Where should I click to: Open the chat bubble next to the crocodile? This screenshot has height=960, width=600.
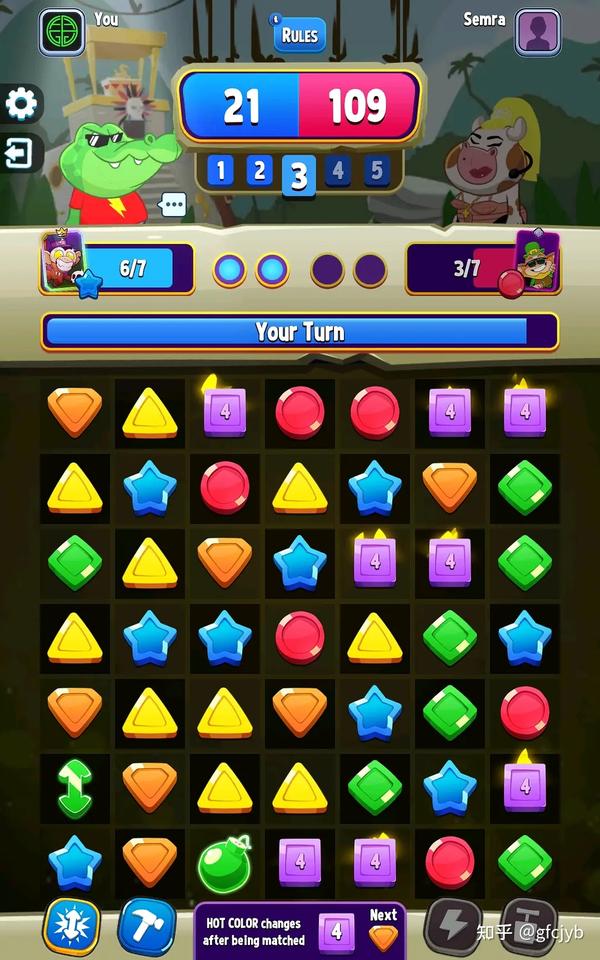tap(173, 205)
